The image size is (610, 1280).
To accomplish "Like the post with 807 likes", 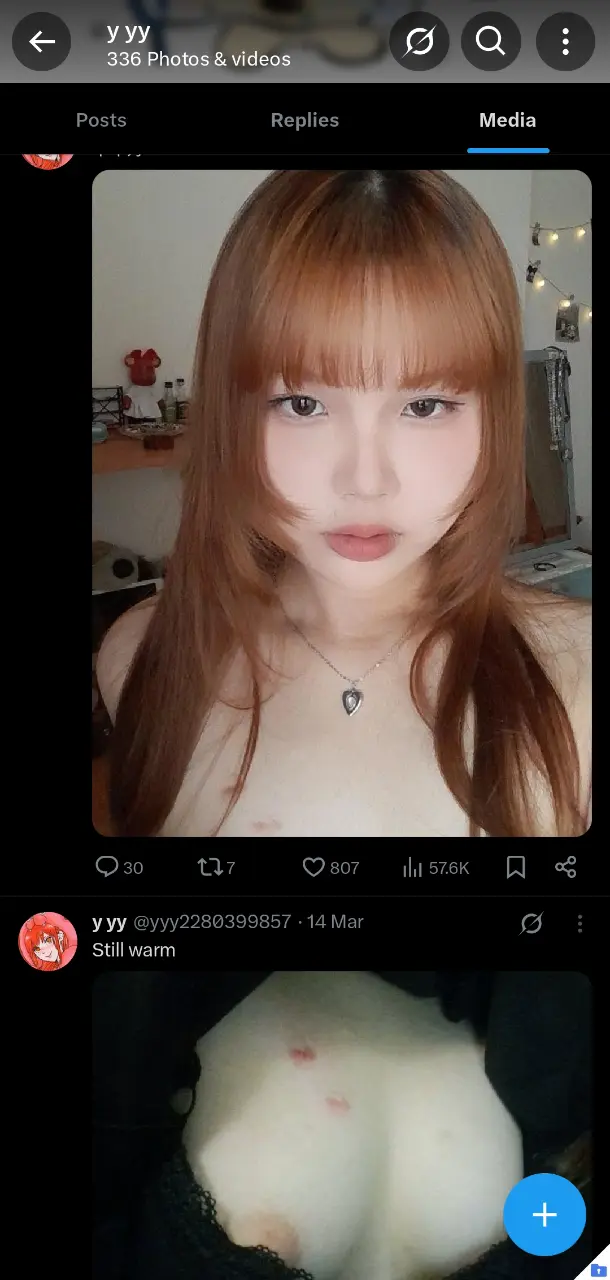I will [x=331, y=867].
